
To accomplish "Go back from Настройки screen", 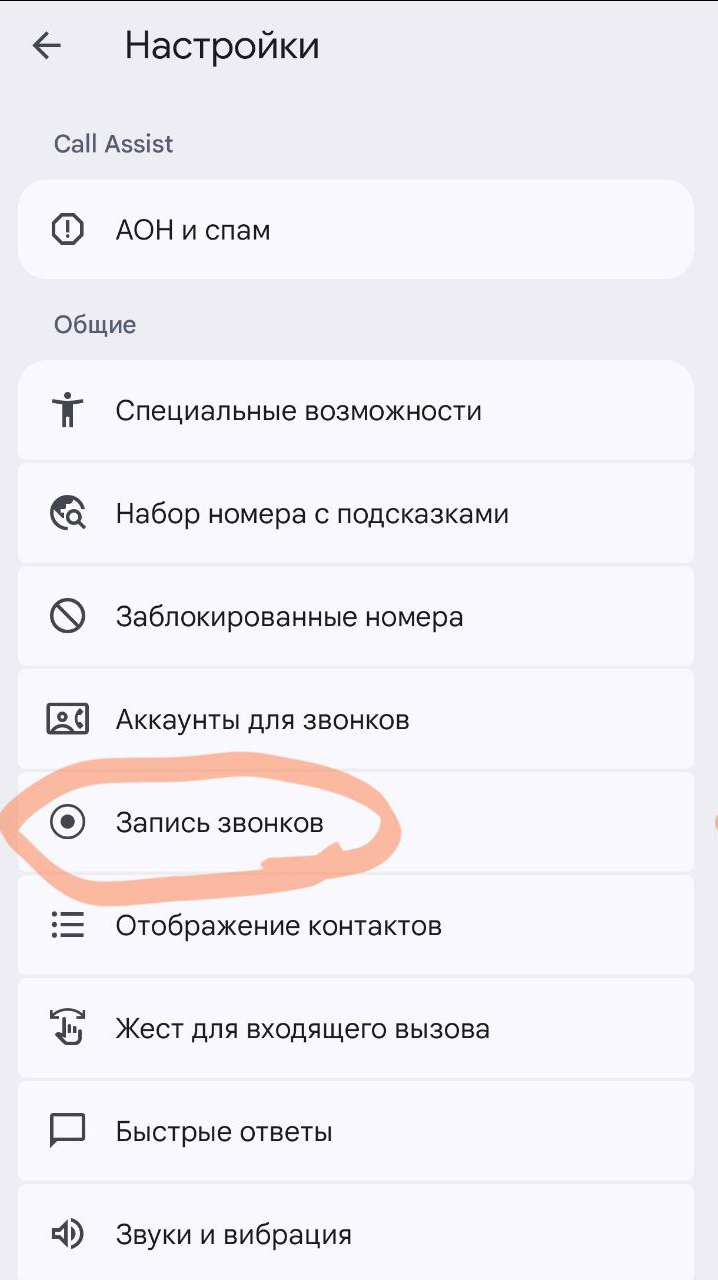I will pyautogui.click(x=47, y=46).
